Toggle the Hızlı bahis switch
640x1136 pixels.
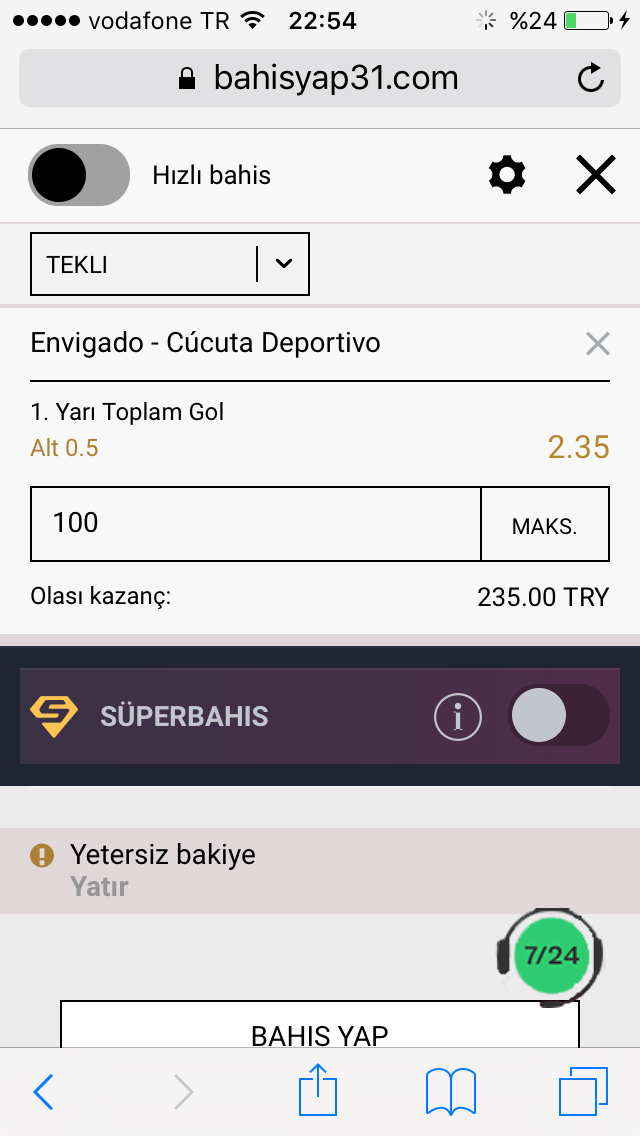click(x=79, y=175)
